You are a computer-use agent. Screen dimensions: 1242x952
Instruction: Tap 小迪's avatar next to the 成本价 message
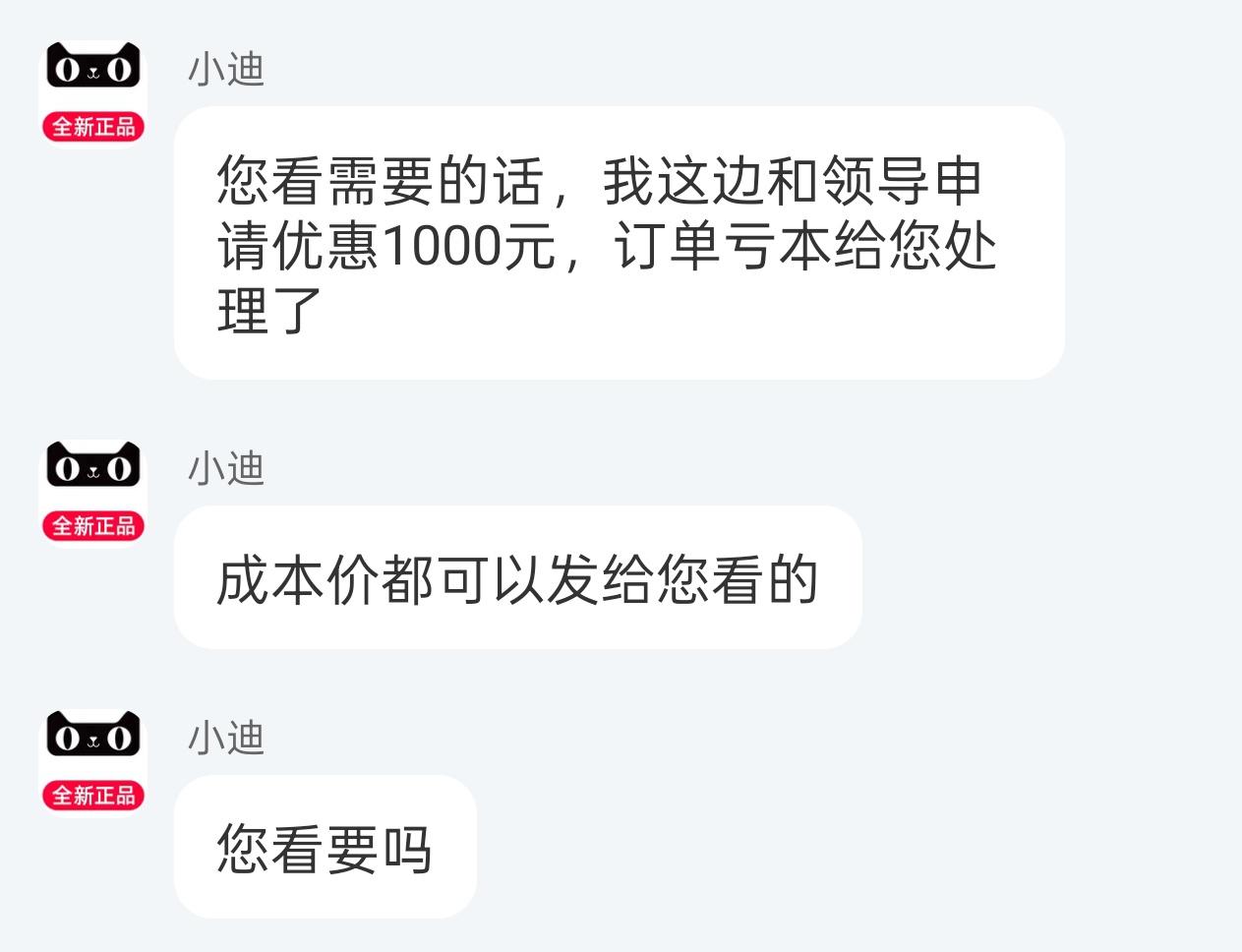coord(93,492)
